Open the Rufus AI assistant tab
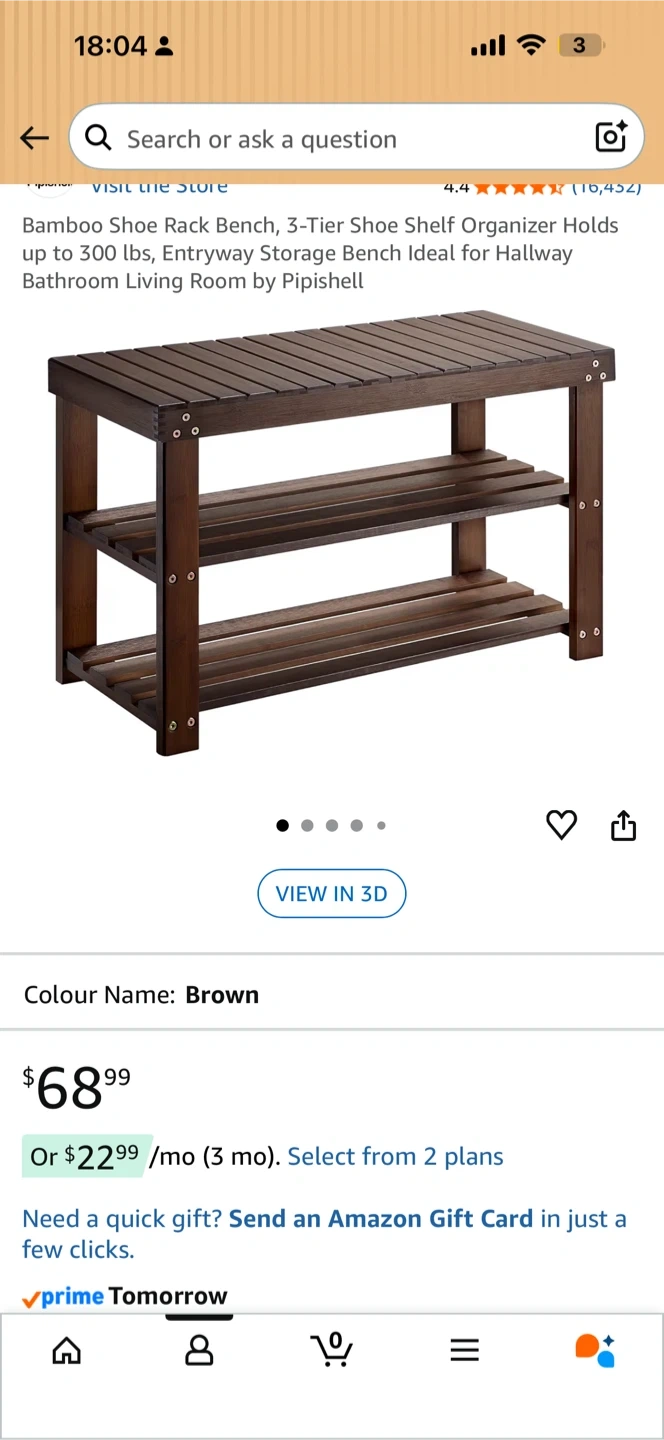Screen dimensions: 664x1440 [x=595, y=1350]
